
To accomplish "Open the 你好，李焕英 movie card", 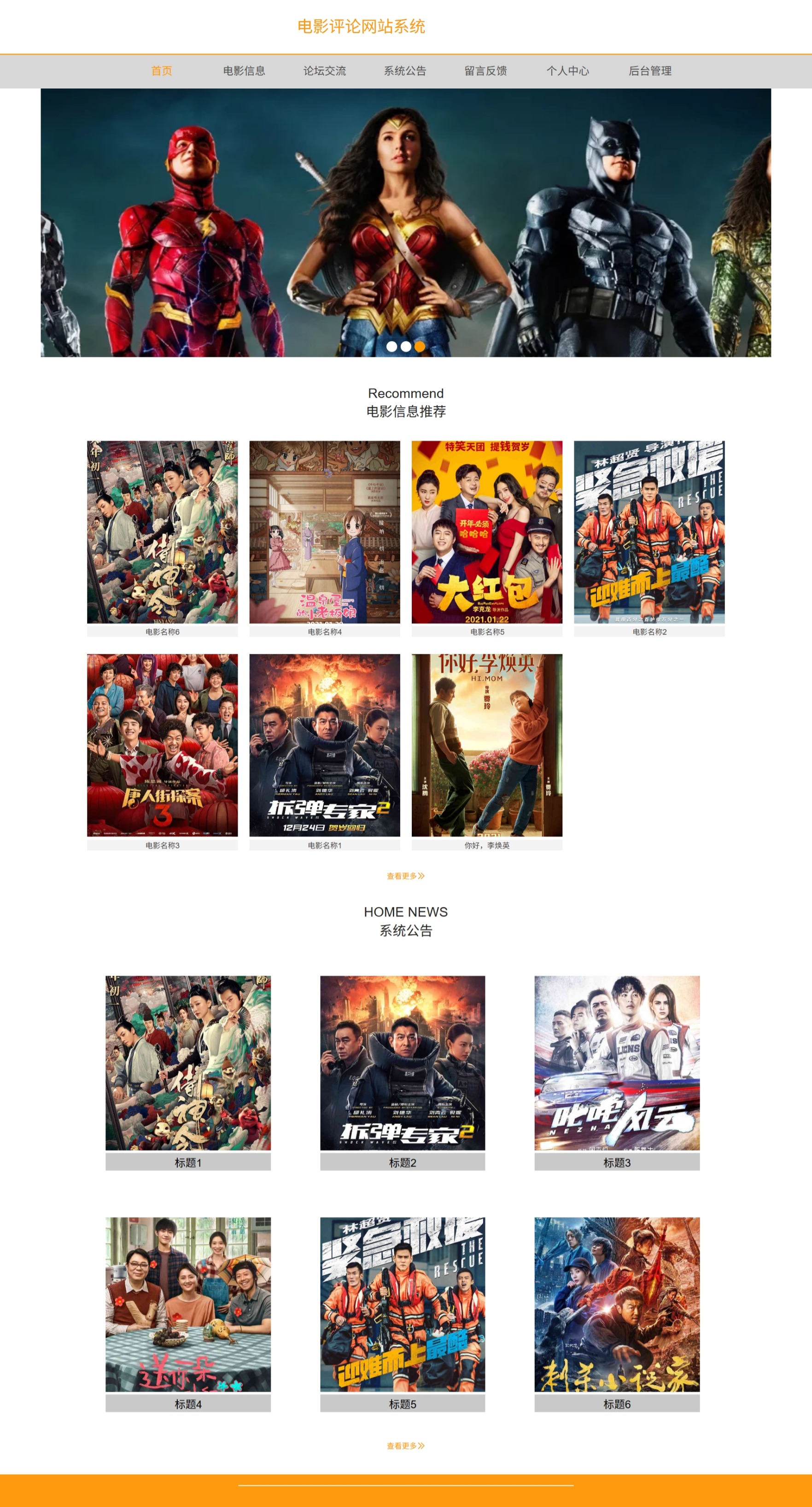I will tap(487, 752).
